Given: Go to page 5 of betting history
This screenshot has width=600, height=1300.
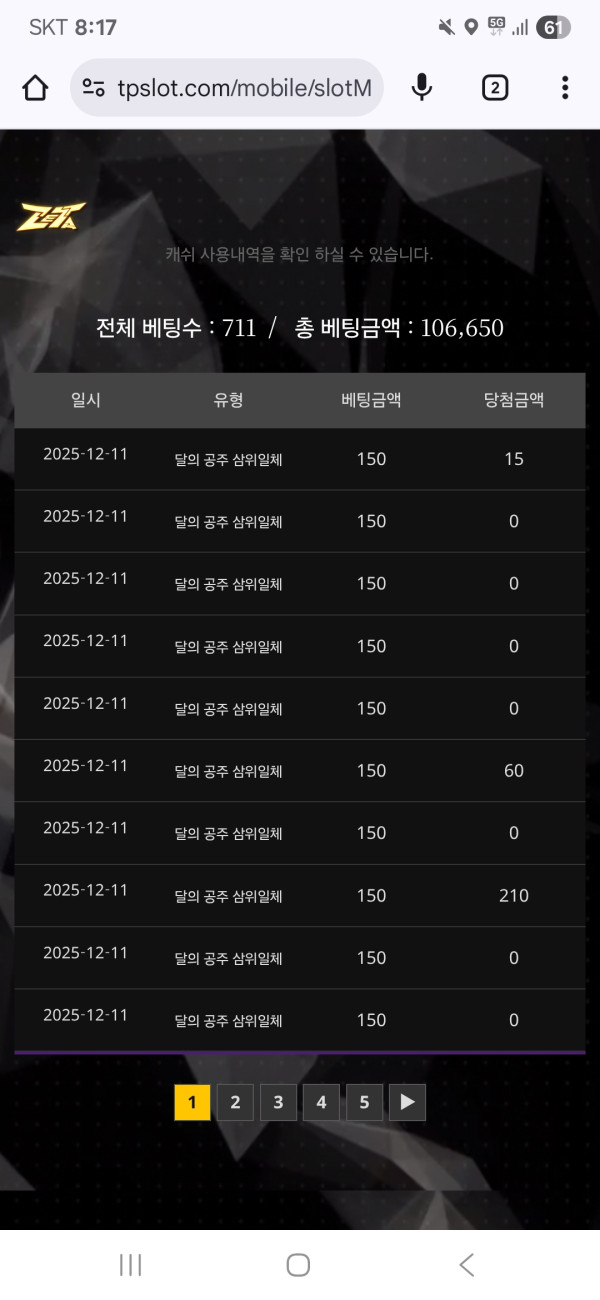Looking at the screenshot, I should pos(364,1102).
